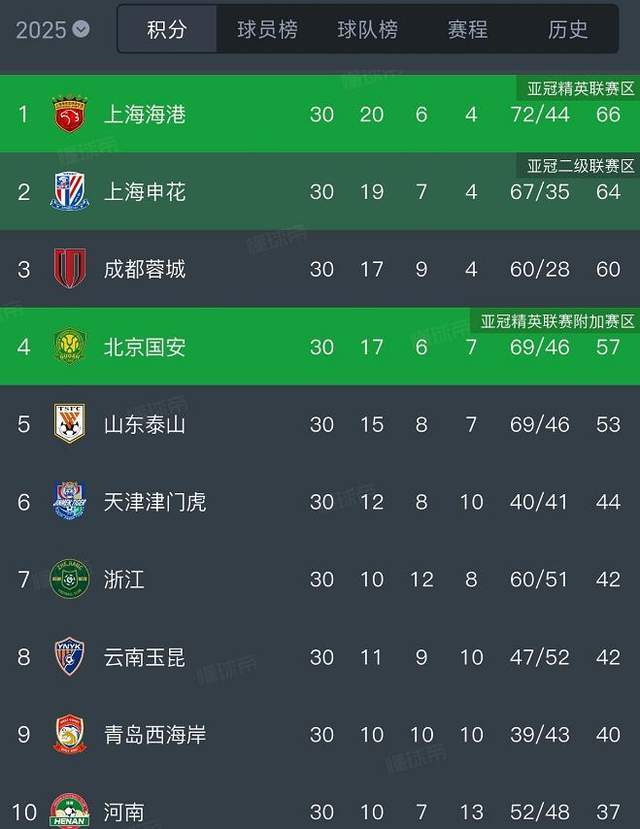640x829 pixels.
Task: Open the 天津津门虎 team row
Action: 155,502
